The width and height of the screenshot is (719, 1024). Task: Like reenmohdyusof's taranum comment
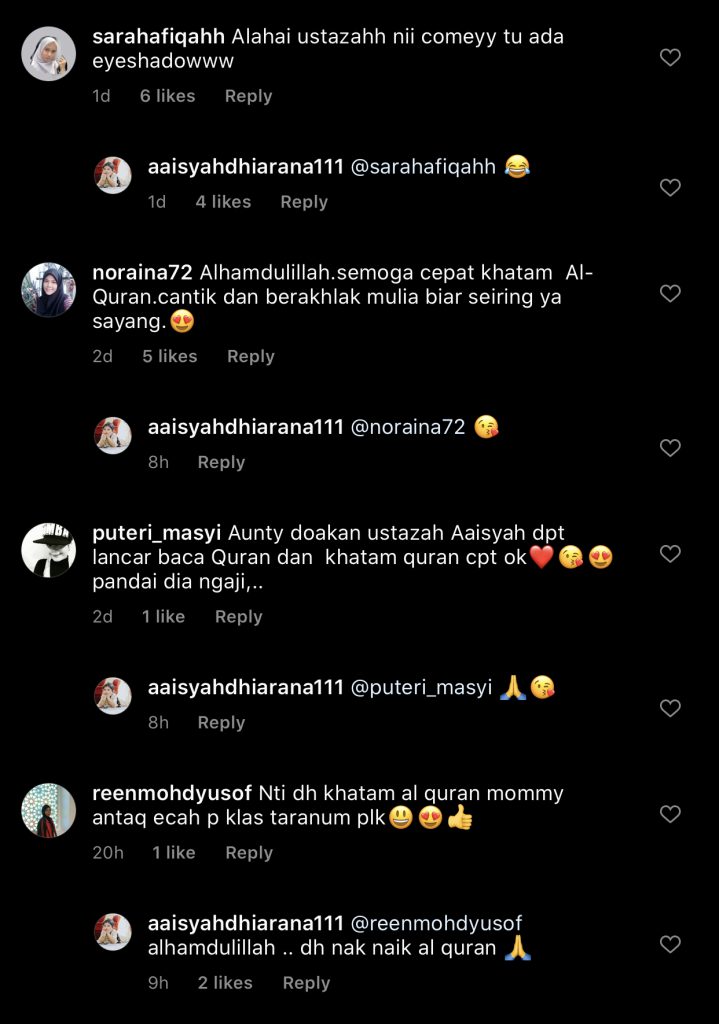click(x=670, y=812)
